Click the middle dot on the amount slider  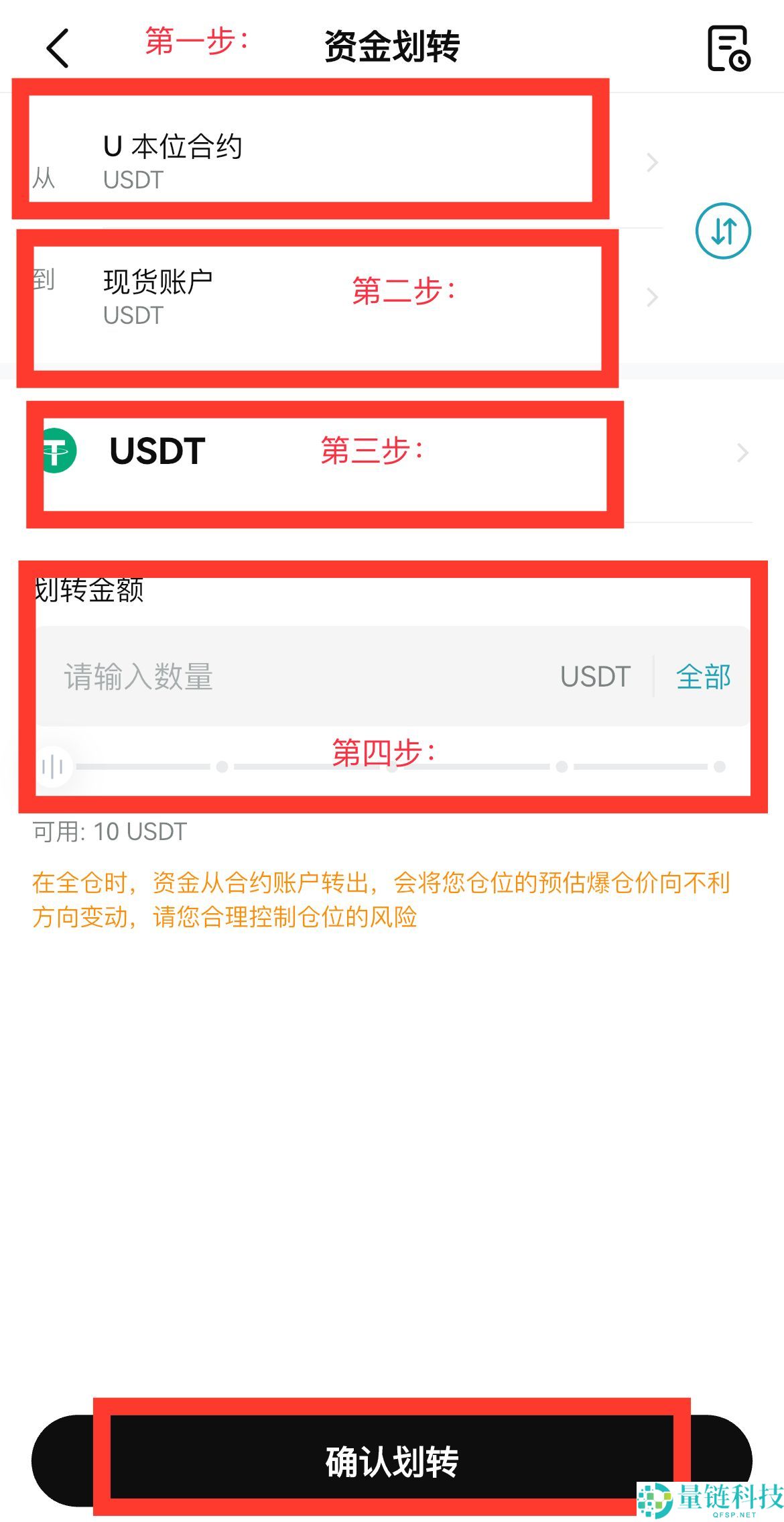pos(391,766)
